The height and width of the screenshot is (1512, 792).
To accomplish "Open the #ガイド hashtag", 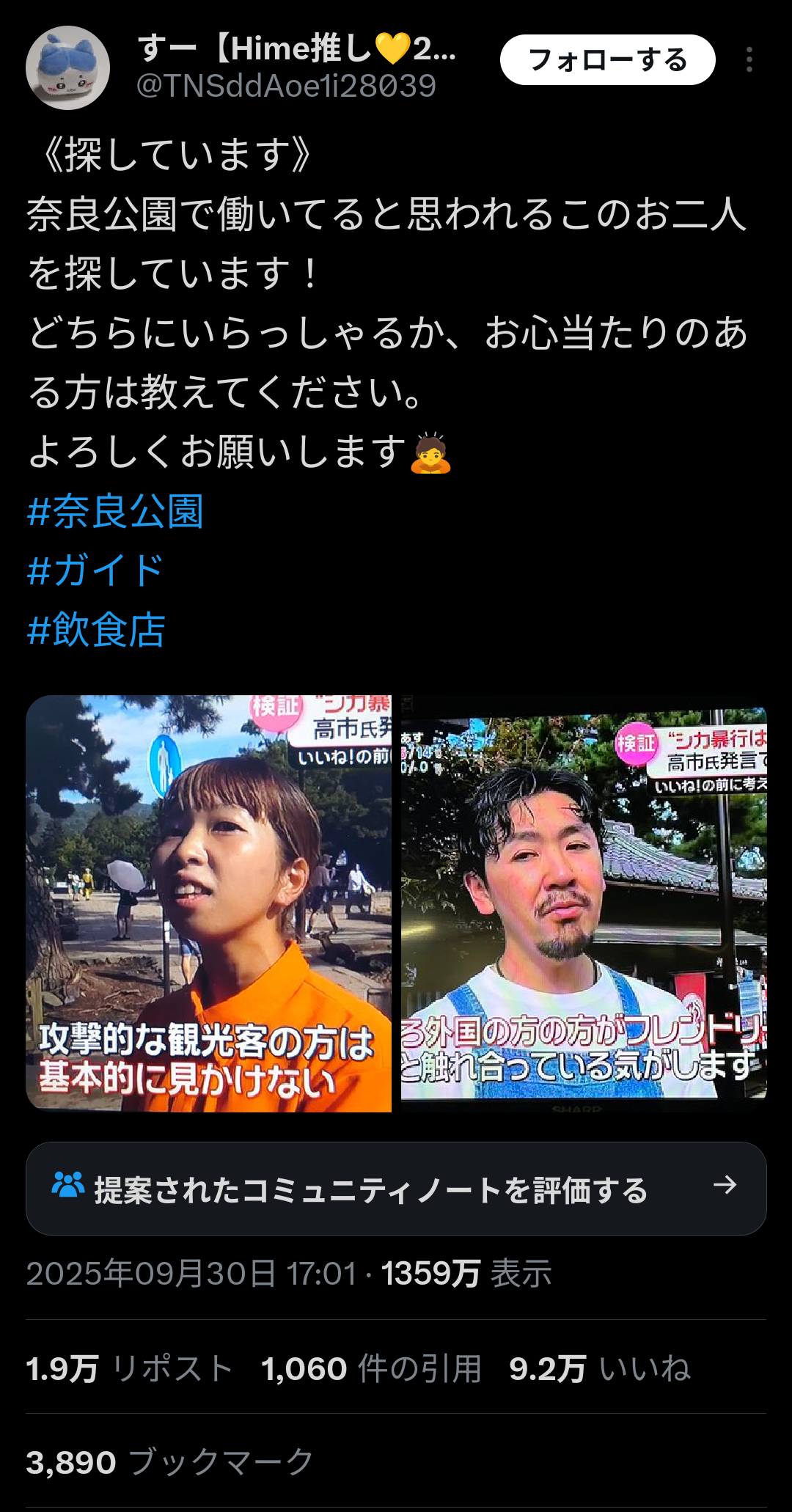I will (95, 570).
